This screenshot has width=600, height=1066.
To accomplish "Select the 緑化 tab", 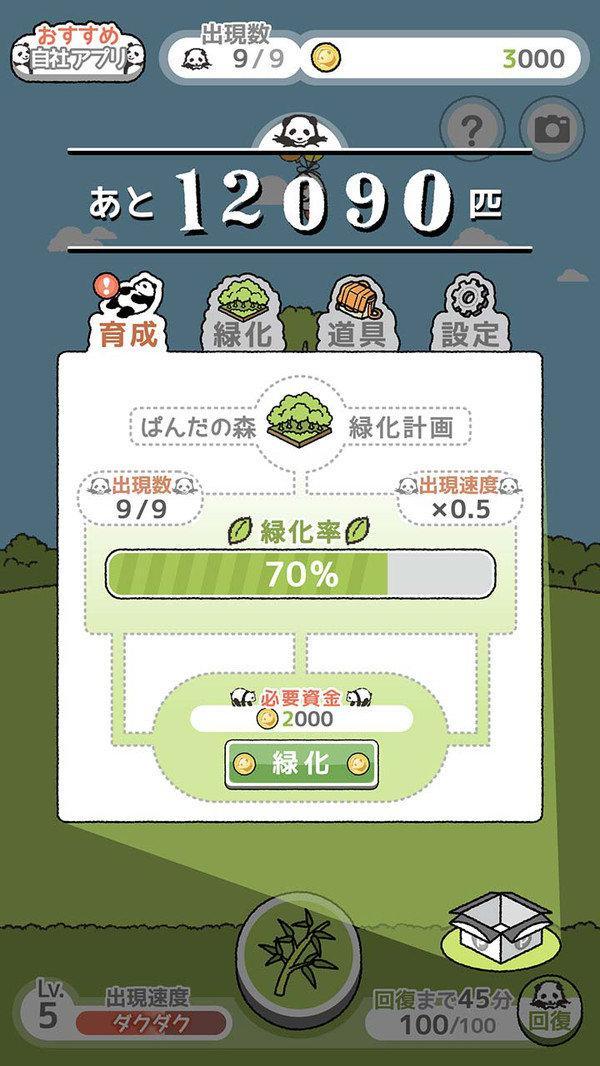I will [x=242, y=312].
